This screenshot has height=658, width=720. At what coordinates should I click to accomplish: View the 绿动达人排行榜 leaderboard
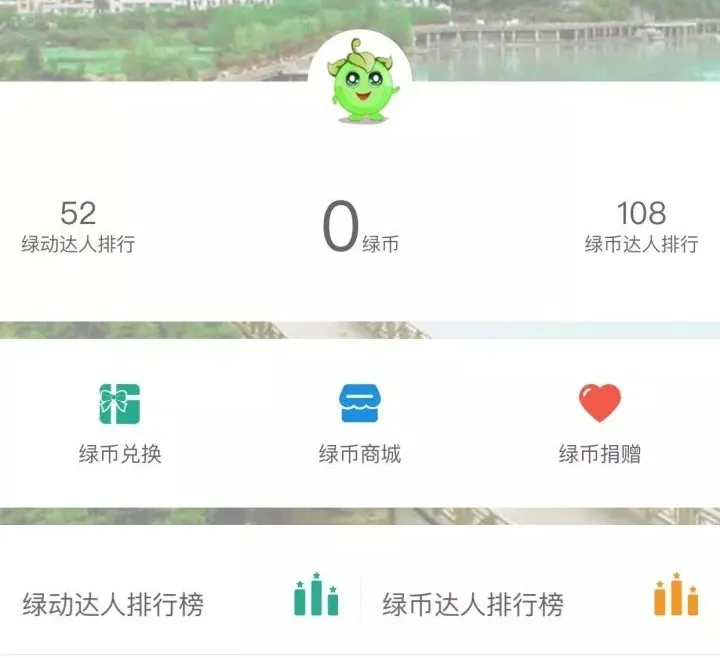pos(180,603)
